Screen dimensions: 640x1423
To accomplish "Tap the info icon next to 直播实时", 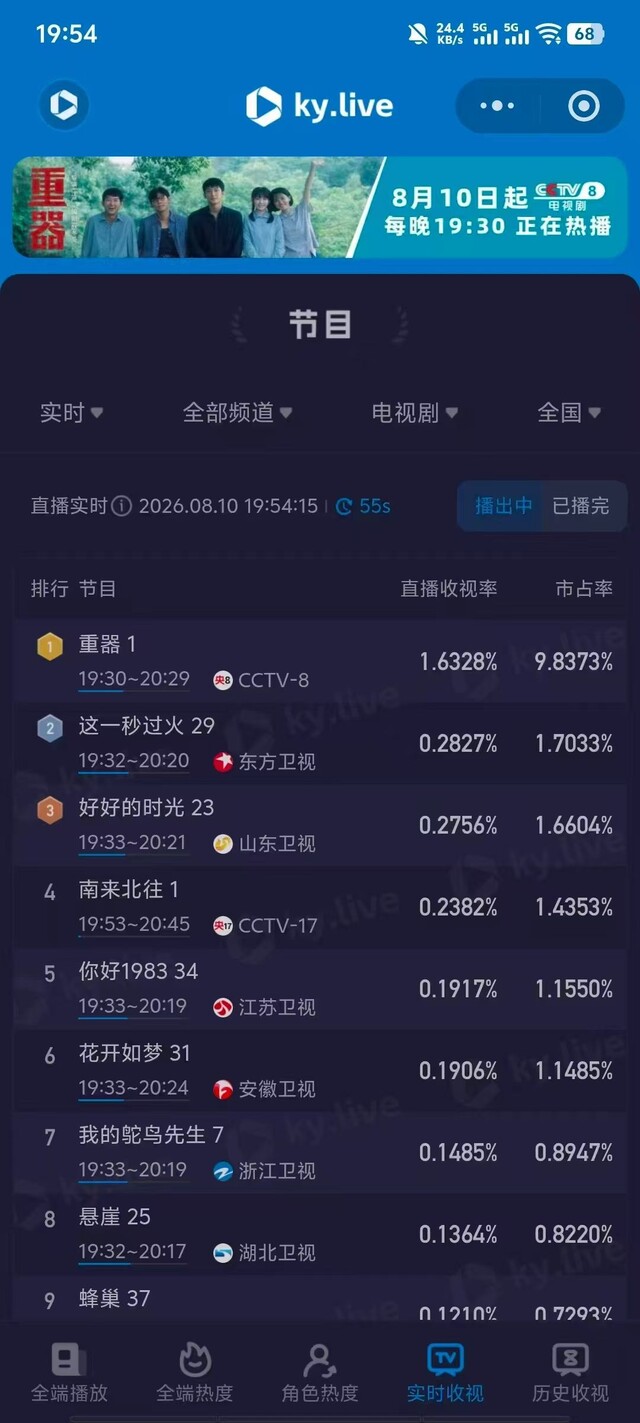I will pos(121,506).
